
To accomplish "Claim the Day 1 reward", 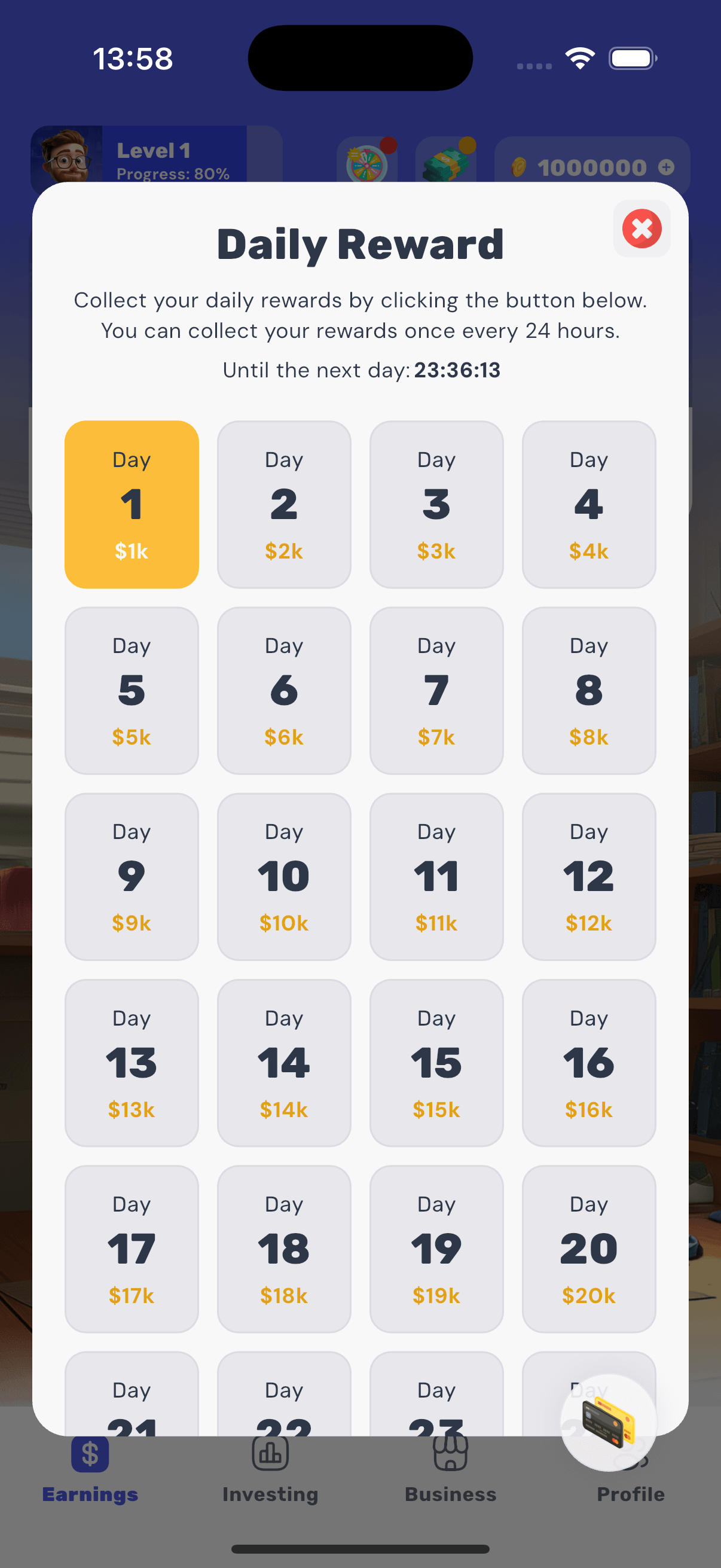I will pyautogui.click(x=132, y=505).
